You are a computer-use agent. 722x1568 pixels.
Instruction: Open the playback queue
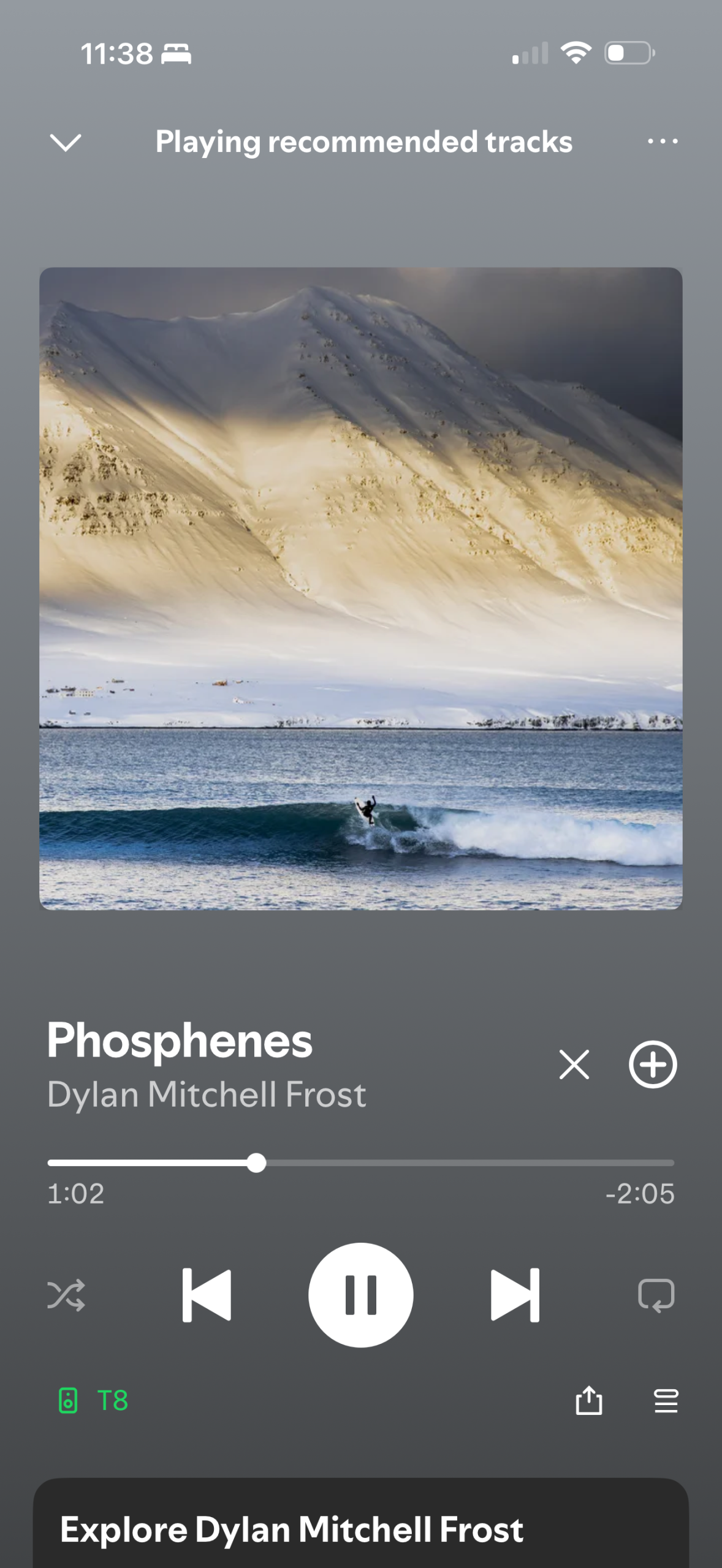pyautogui.click(x=666, y=1401)
